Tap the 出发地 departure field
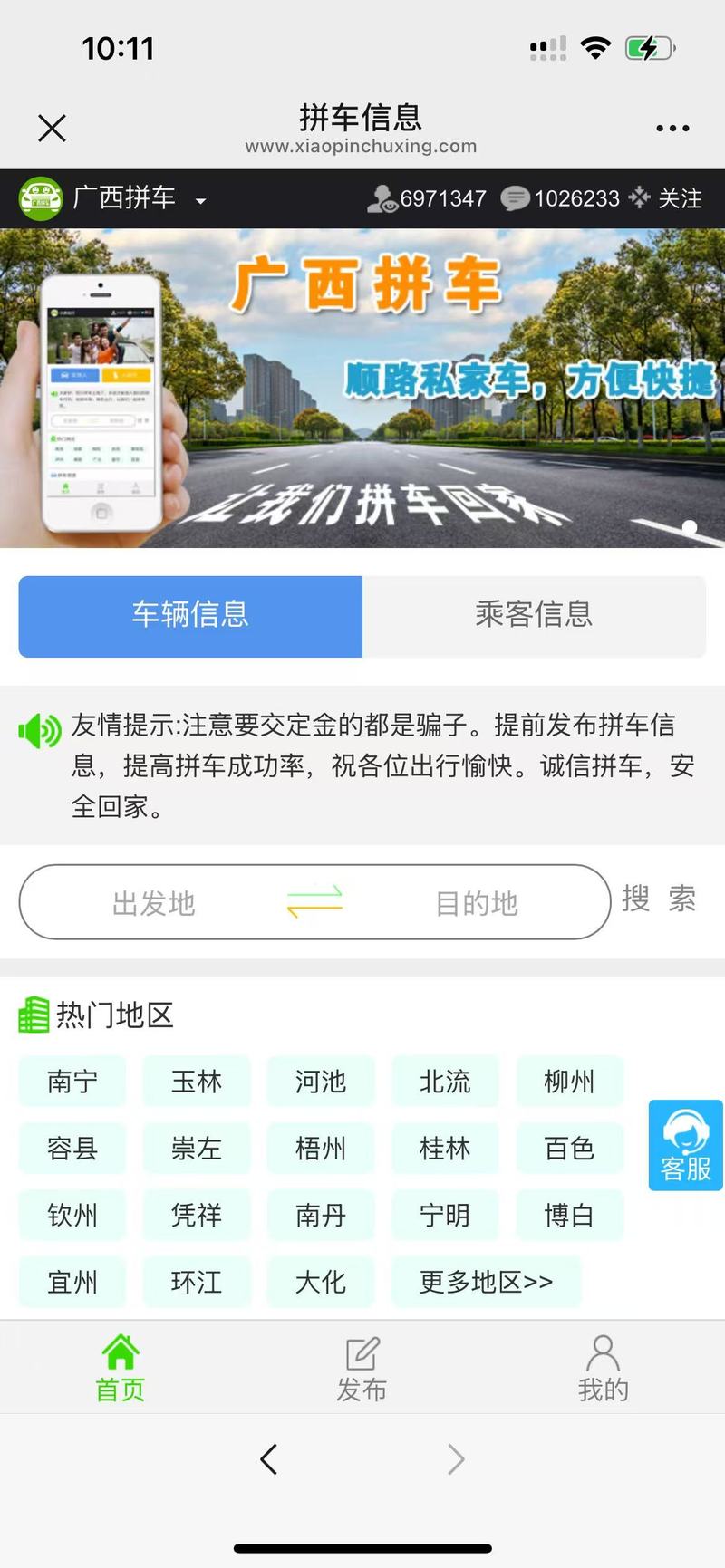Screen dimensions: 725x1568 click(154, 903)
